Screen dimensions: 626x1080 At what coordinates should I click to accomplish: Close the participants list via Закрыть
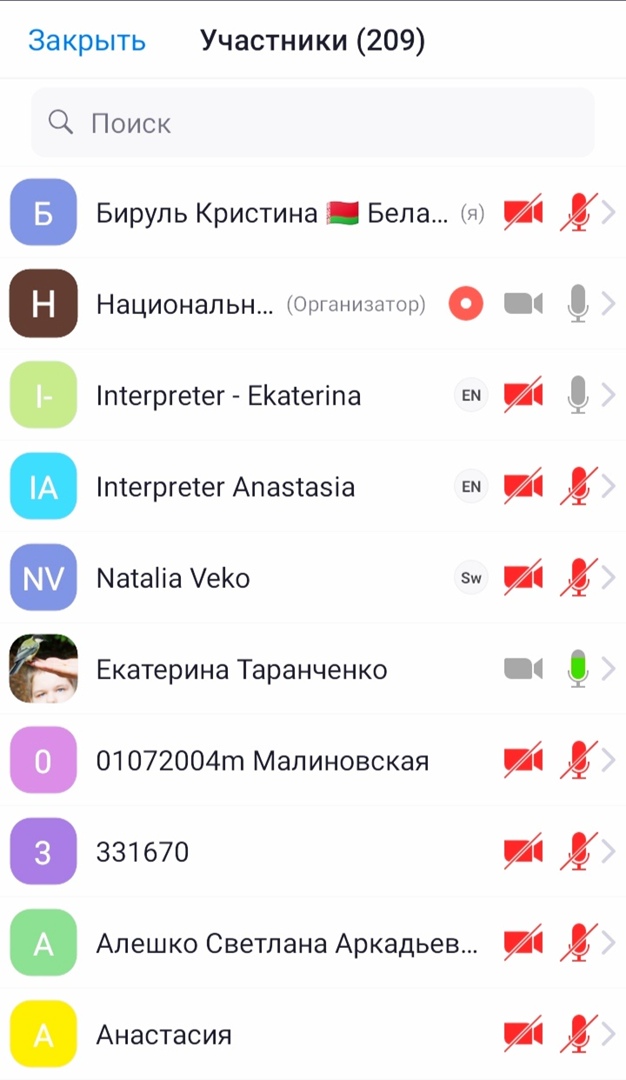point(87,41)
